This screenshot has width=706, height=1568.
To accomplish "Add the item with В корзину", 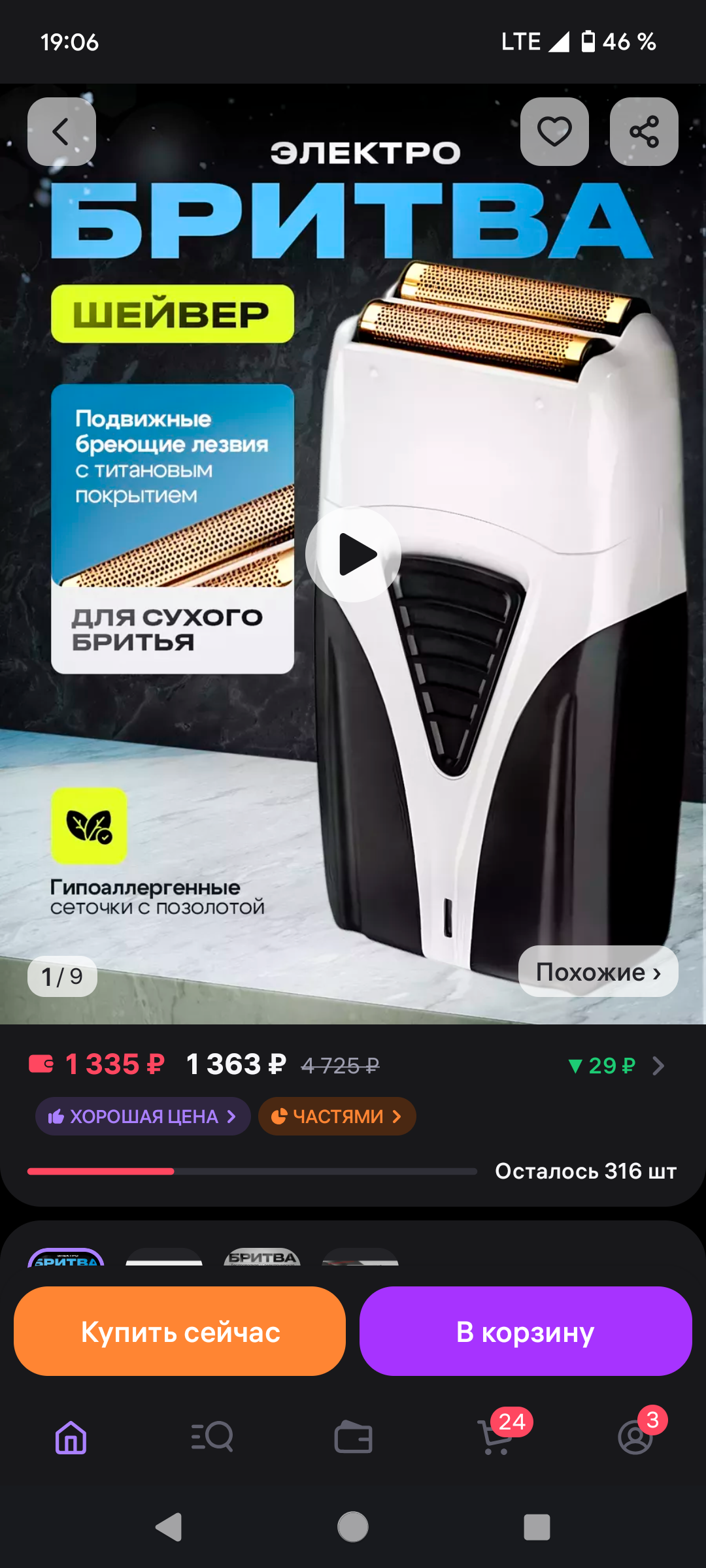I will tap(526, 1331).
